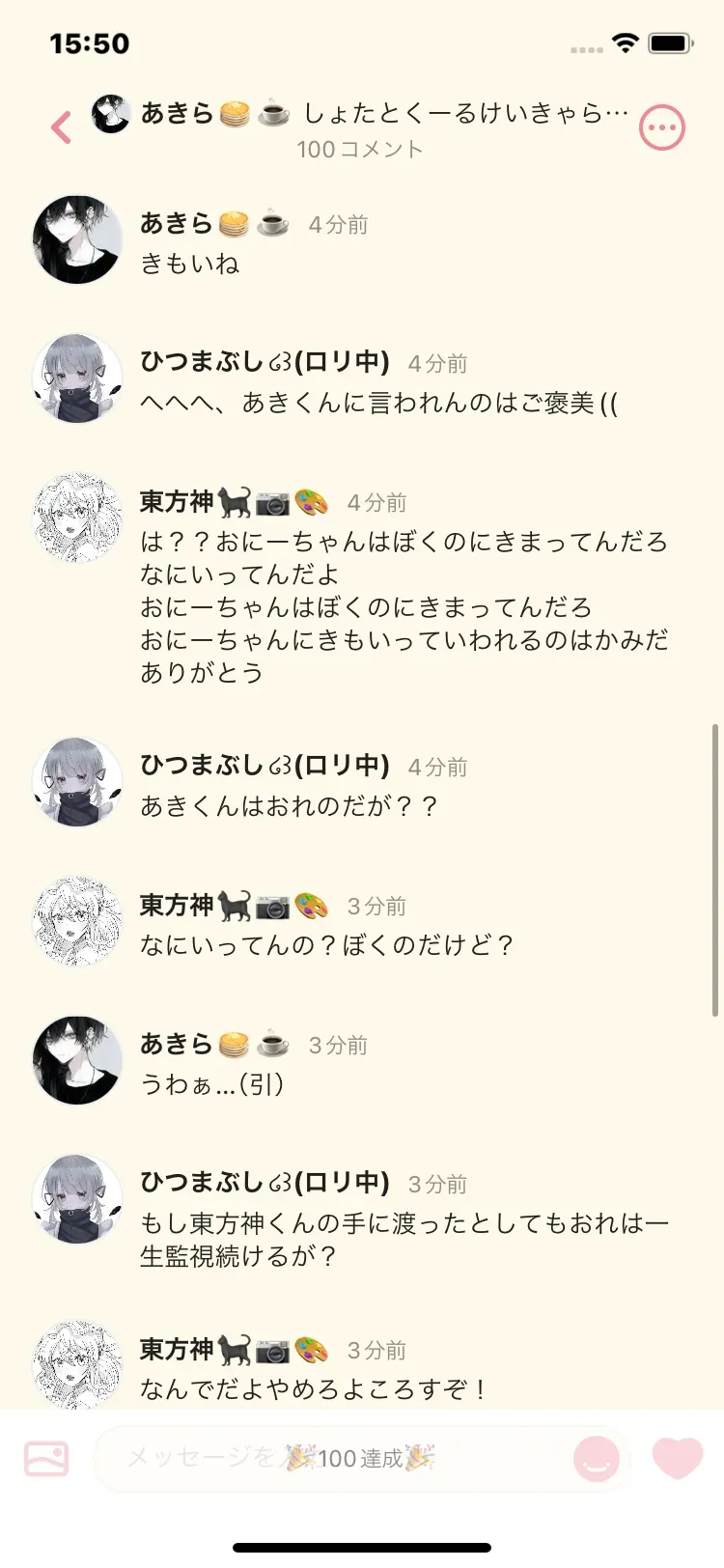This screenshot has width=724, height=1568.
Task: Open post author avatar in header
Action: 111,114
